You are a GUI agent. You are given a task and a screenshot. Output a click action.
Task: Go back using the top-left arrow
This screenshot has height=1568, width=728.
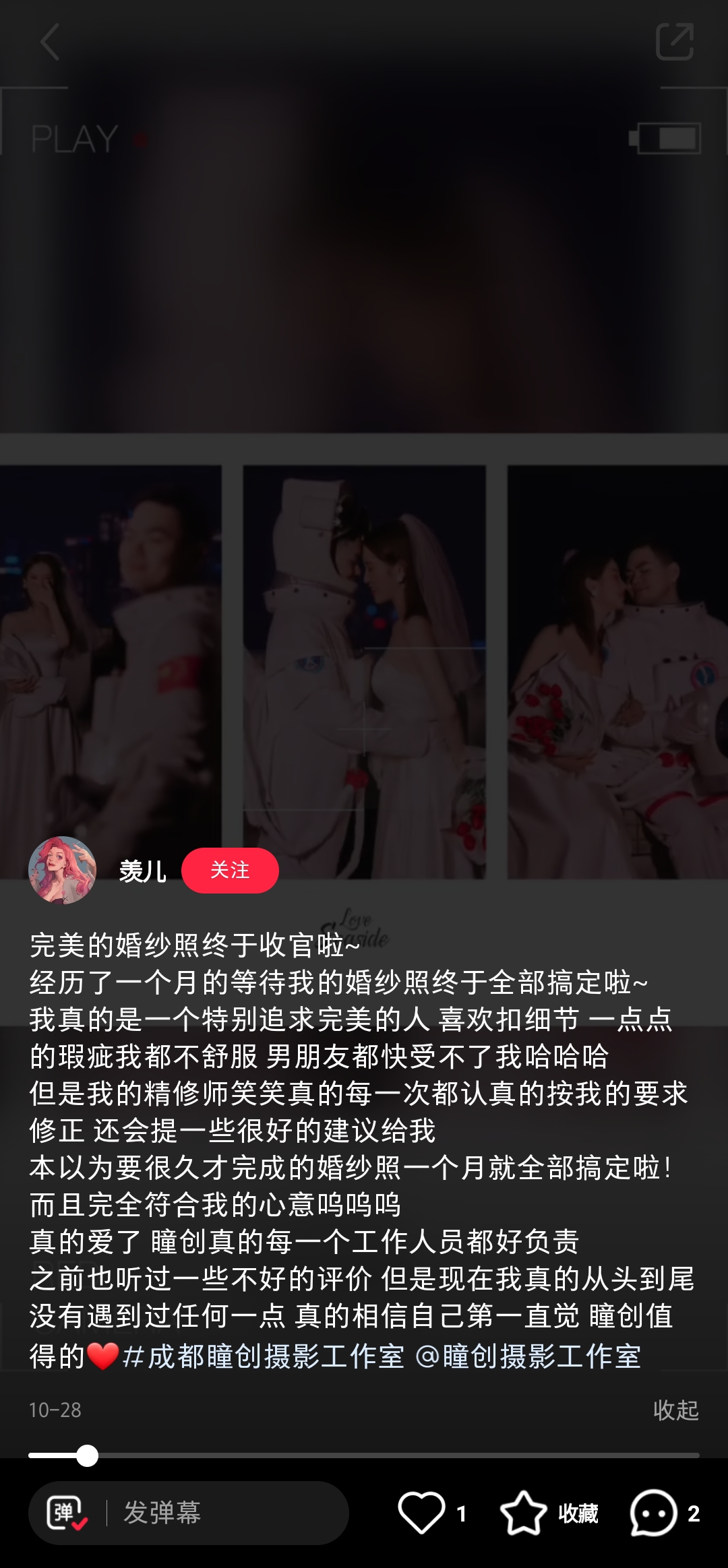49,42
